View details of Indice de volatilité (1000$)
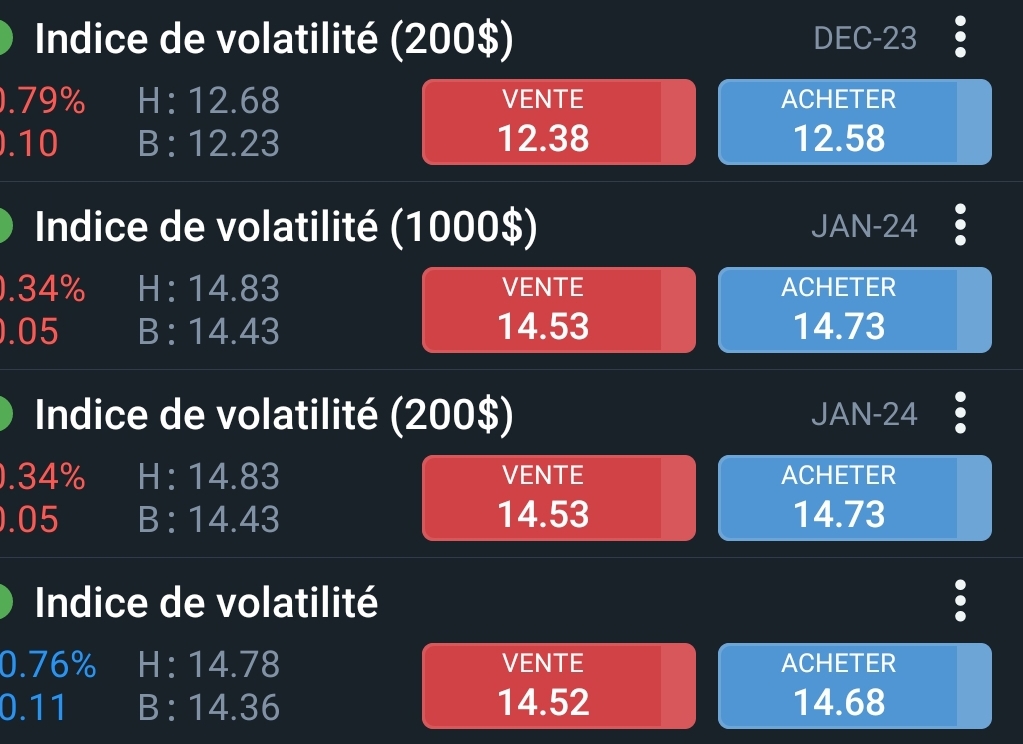 point(285,228)
